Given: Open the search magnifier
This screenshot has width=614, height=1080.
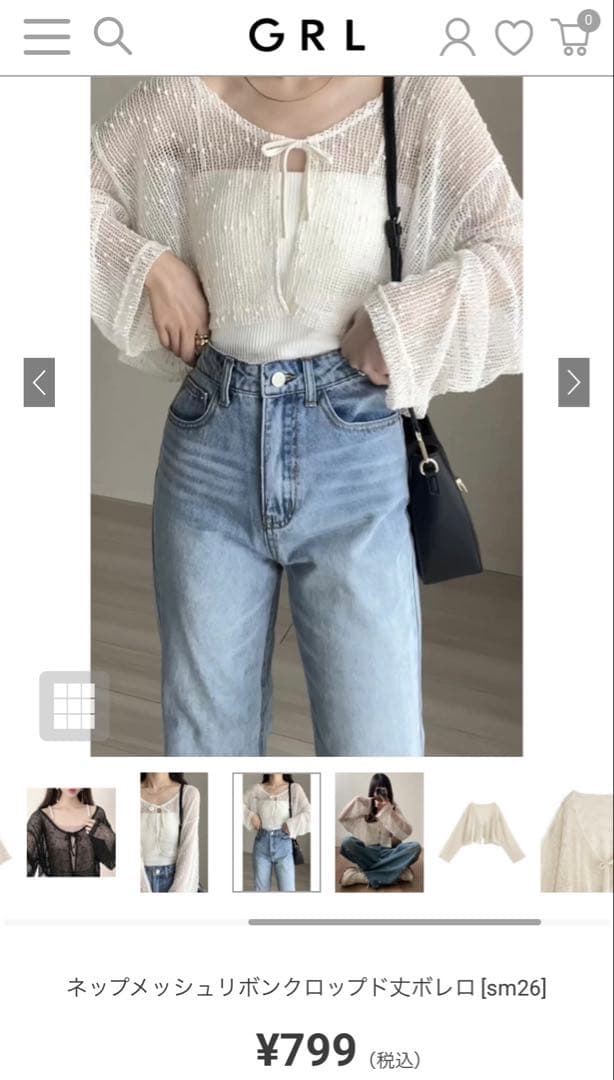Looking at the screenshot, I should click(x=112, y=36).
